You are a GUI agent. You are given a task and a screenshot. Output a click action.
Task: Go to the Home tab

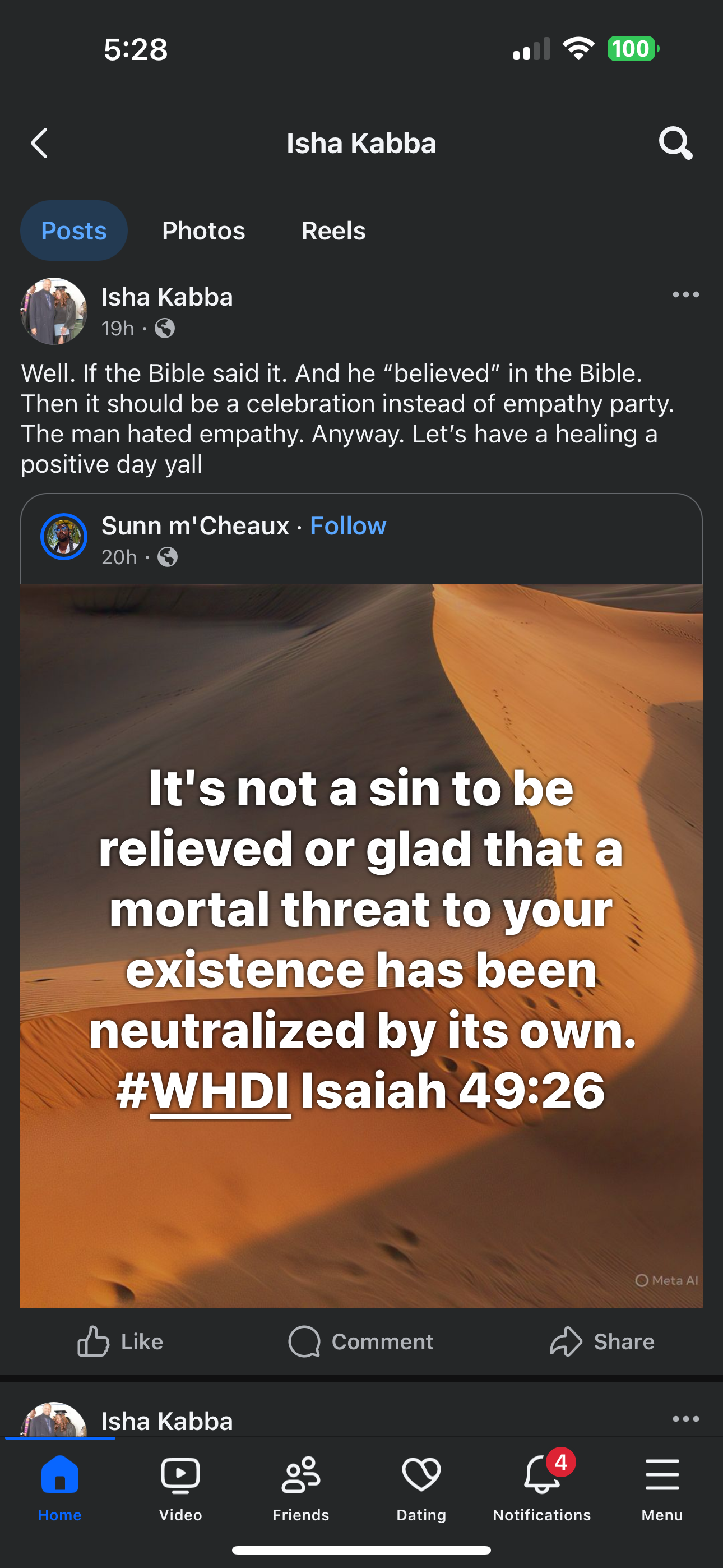point(59,1488)
